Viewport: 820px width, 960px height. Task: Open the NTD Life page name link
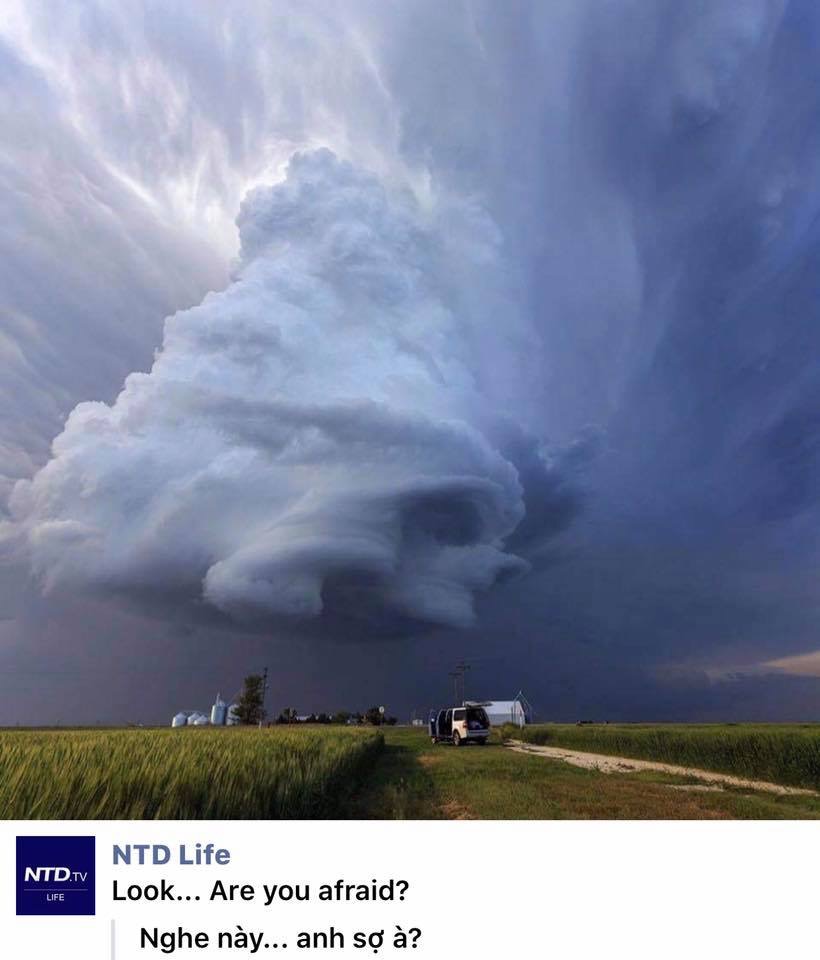point(171,855)
